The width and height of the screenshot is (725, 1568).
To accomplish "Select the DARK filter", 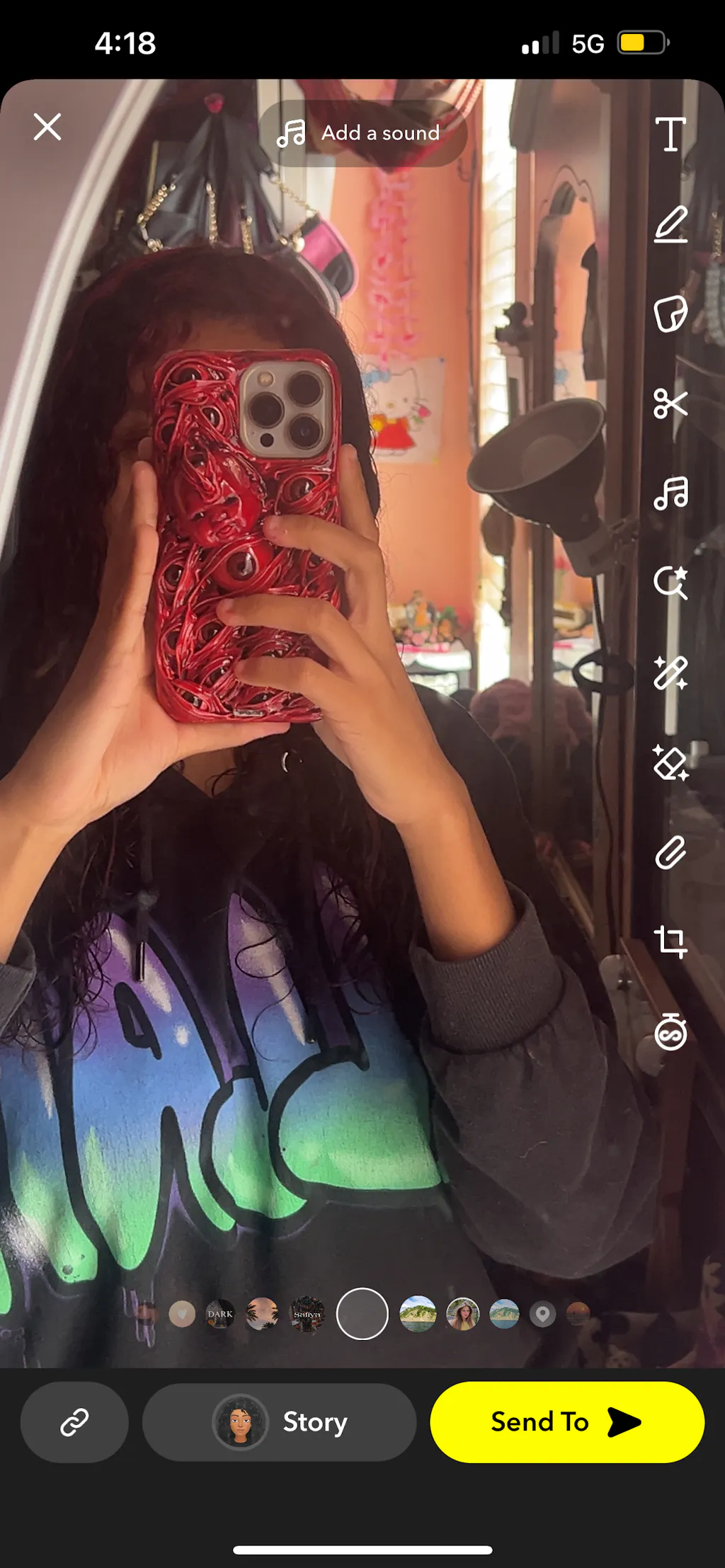I will (x=220, y=1315).
